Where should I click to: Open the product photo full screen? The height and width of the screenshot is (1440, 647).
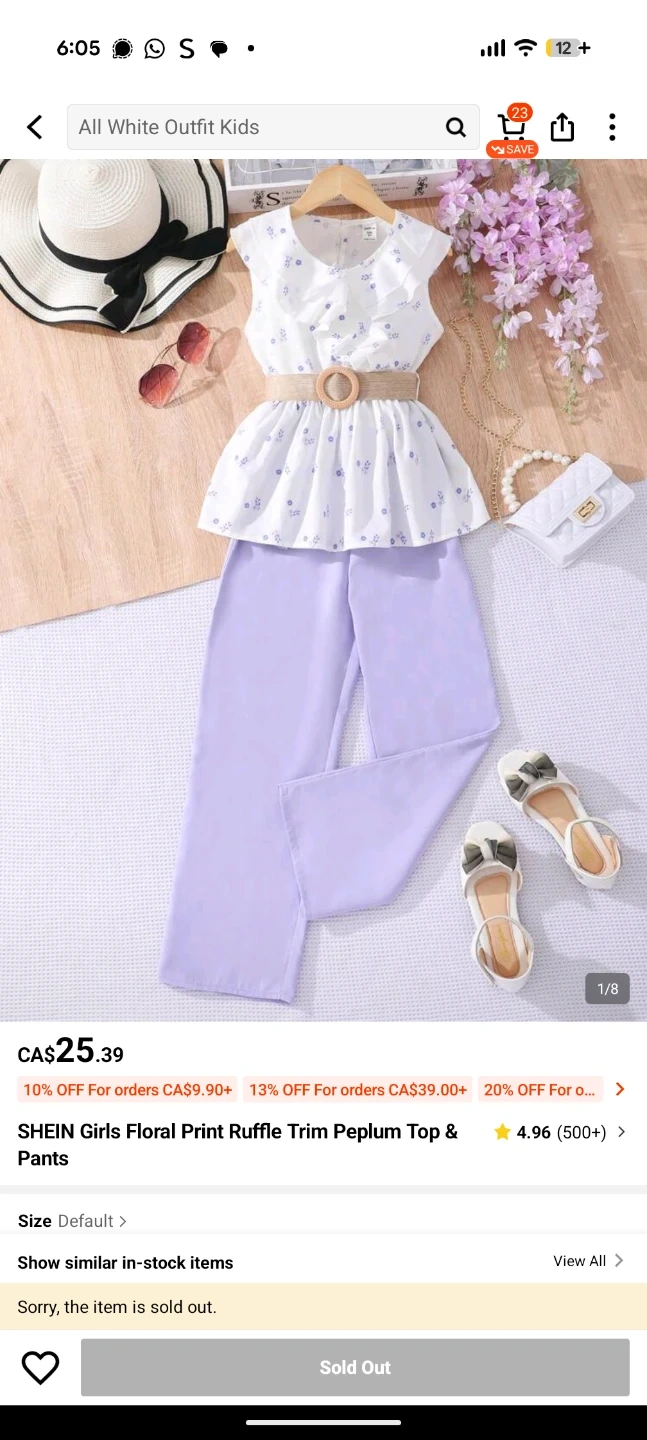click(323, 590)
